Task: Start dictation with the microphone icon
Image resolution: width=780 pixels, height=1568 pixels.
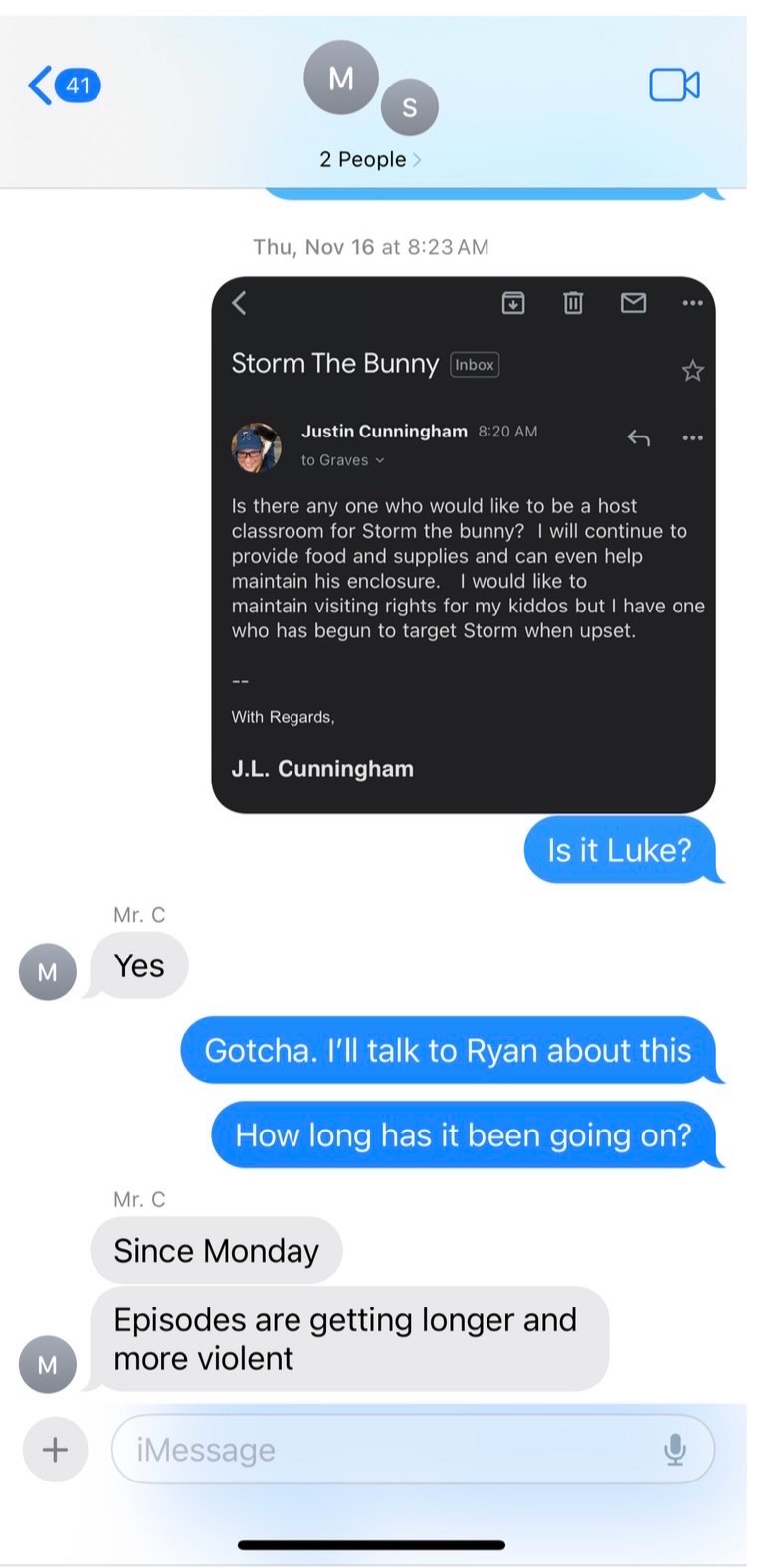Action: point(675,1450)
